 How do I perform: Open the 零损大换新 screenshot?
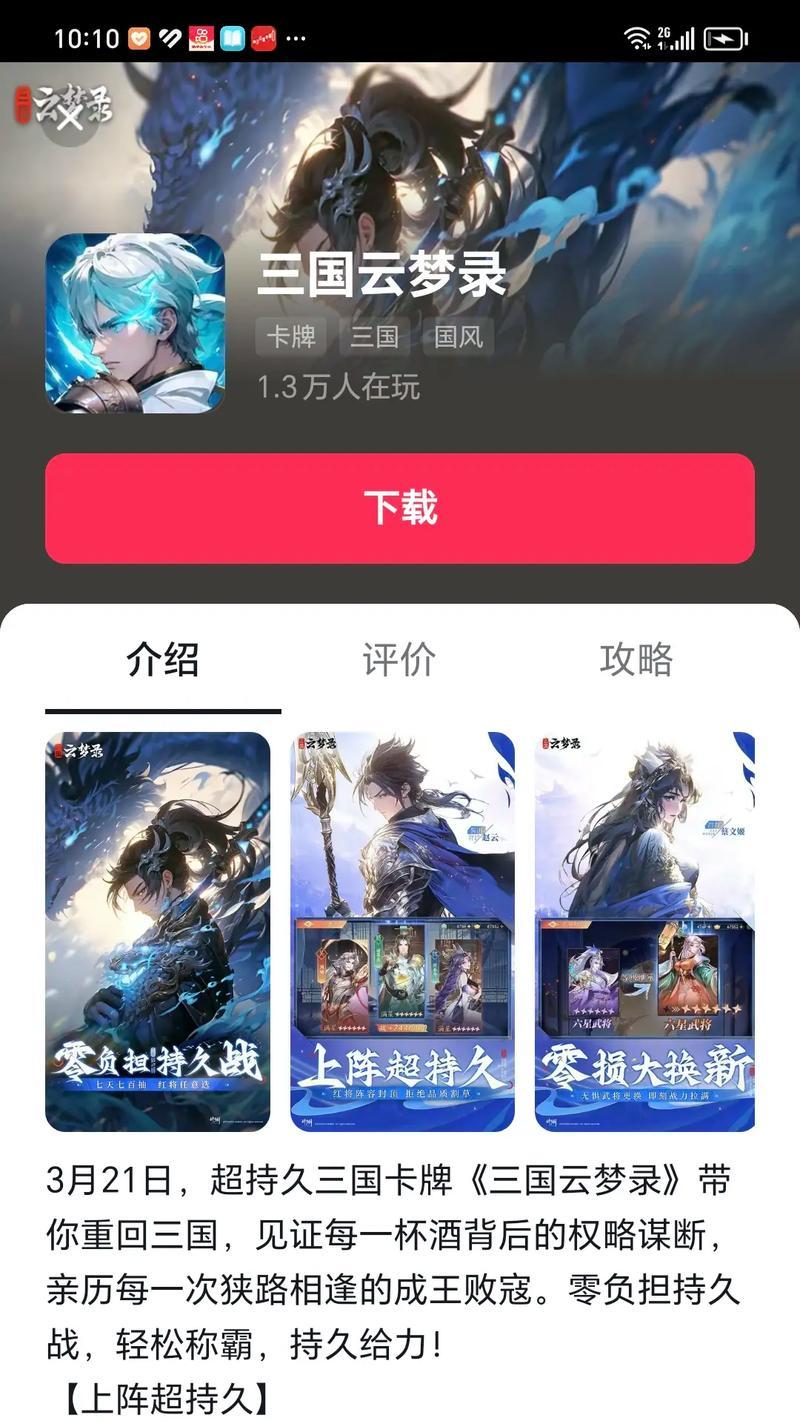click(x=645, y=931)
